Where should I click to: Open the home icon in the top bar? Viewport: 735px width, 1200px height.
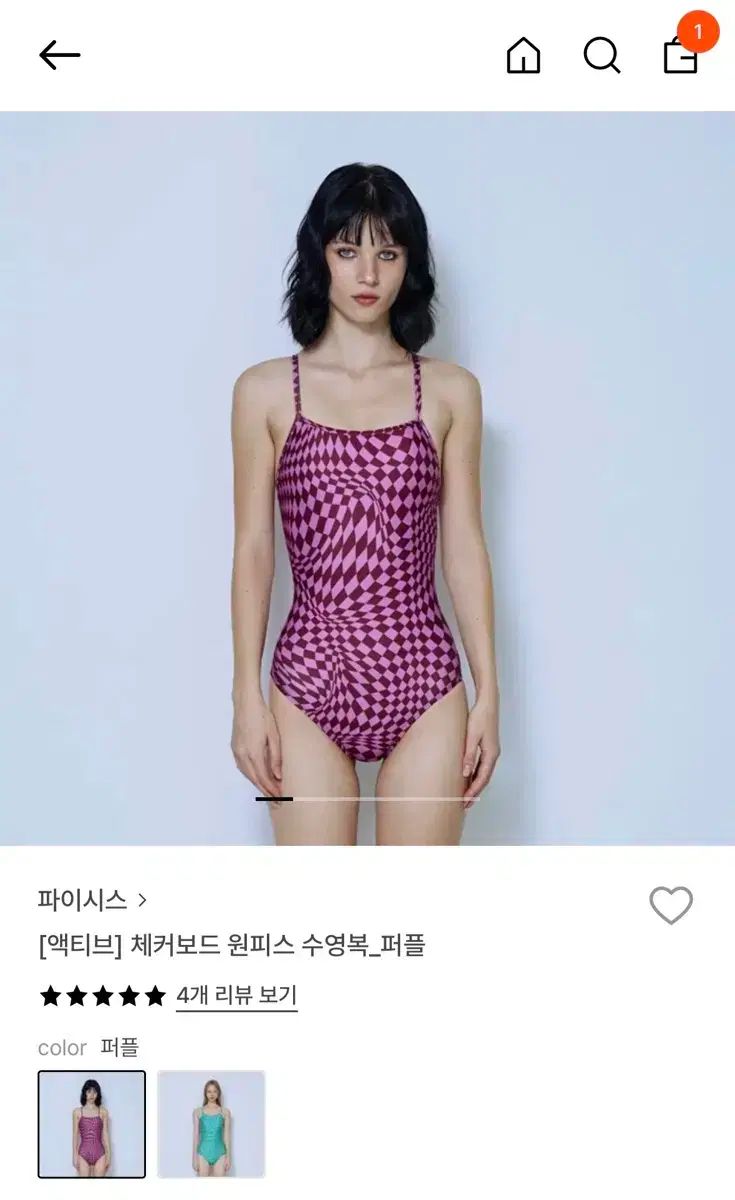point(523,56)
